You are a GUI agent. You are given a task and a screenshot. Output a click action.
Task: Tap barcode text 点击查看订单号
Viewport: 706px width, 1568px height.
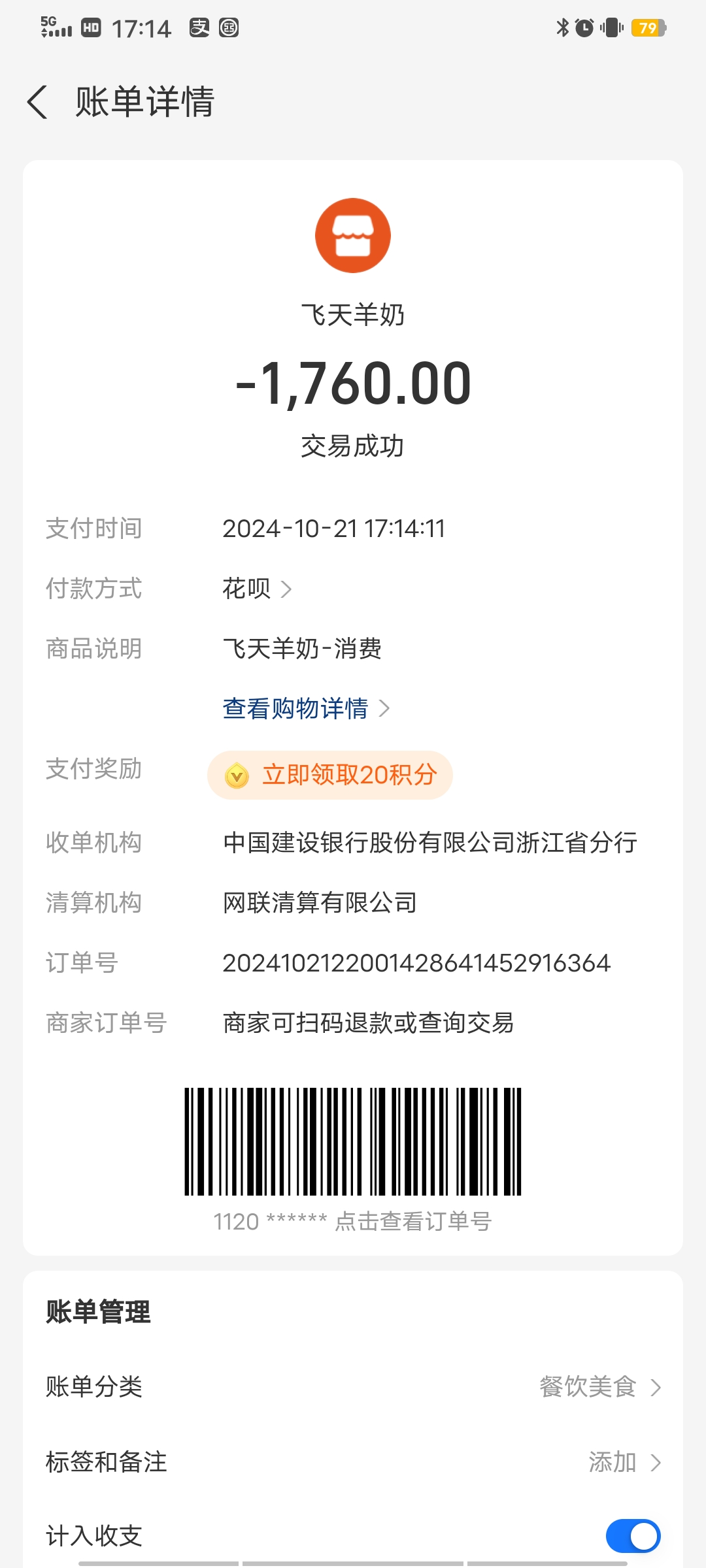[x=413, y=1221]
